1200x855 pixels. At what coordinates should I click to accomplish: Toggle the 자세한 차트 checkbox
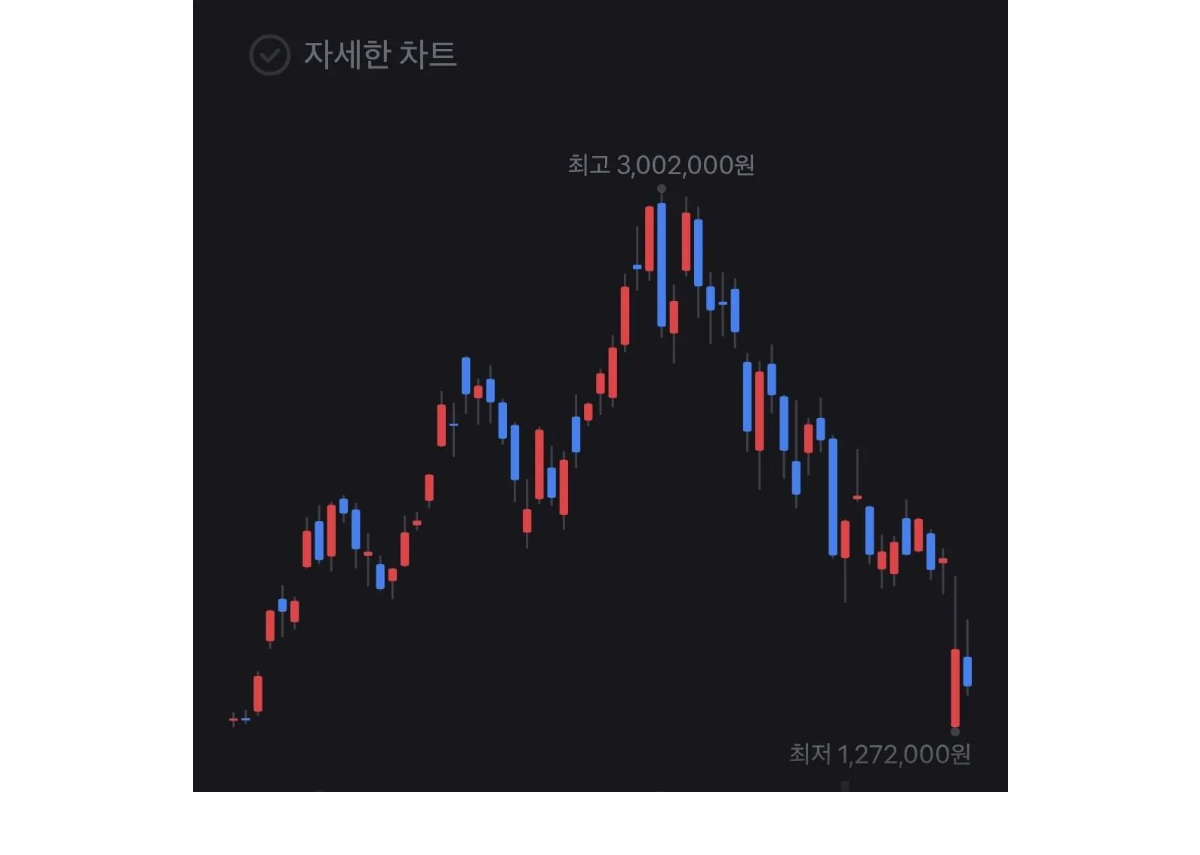(269, 55)
